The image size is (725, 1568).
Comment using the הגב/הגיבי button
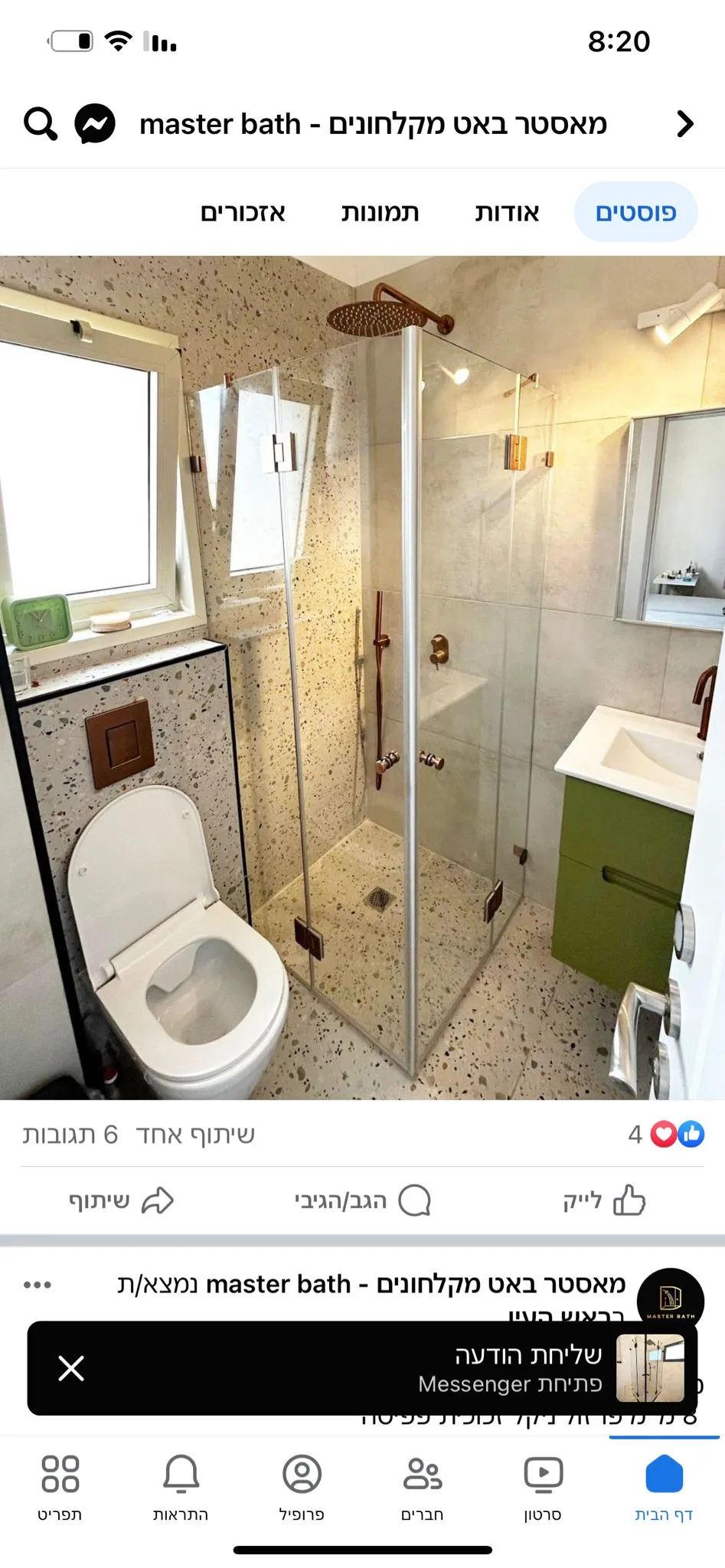[x=363, y=1200]
